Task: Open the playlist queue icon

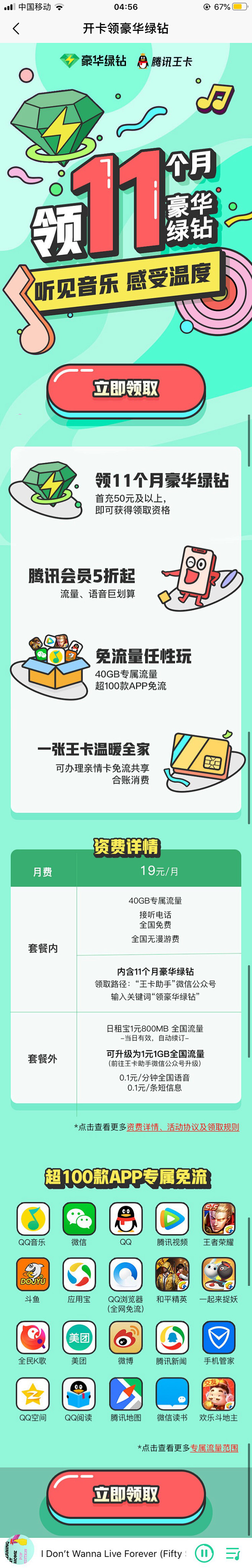Action: pos(232,1553)
